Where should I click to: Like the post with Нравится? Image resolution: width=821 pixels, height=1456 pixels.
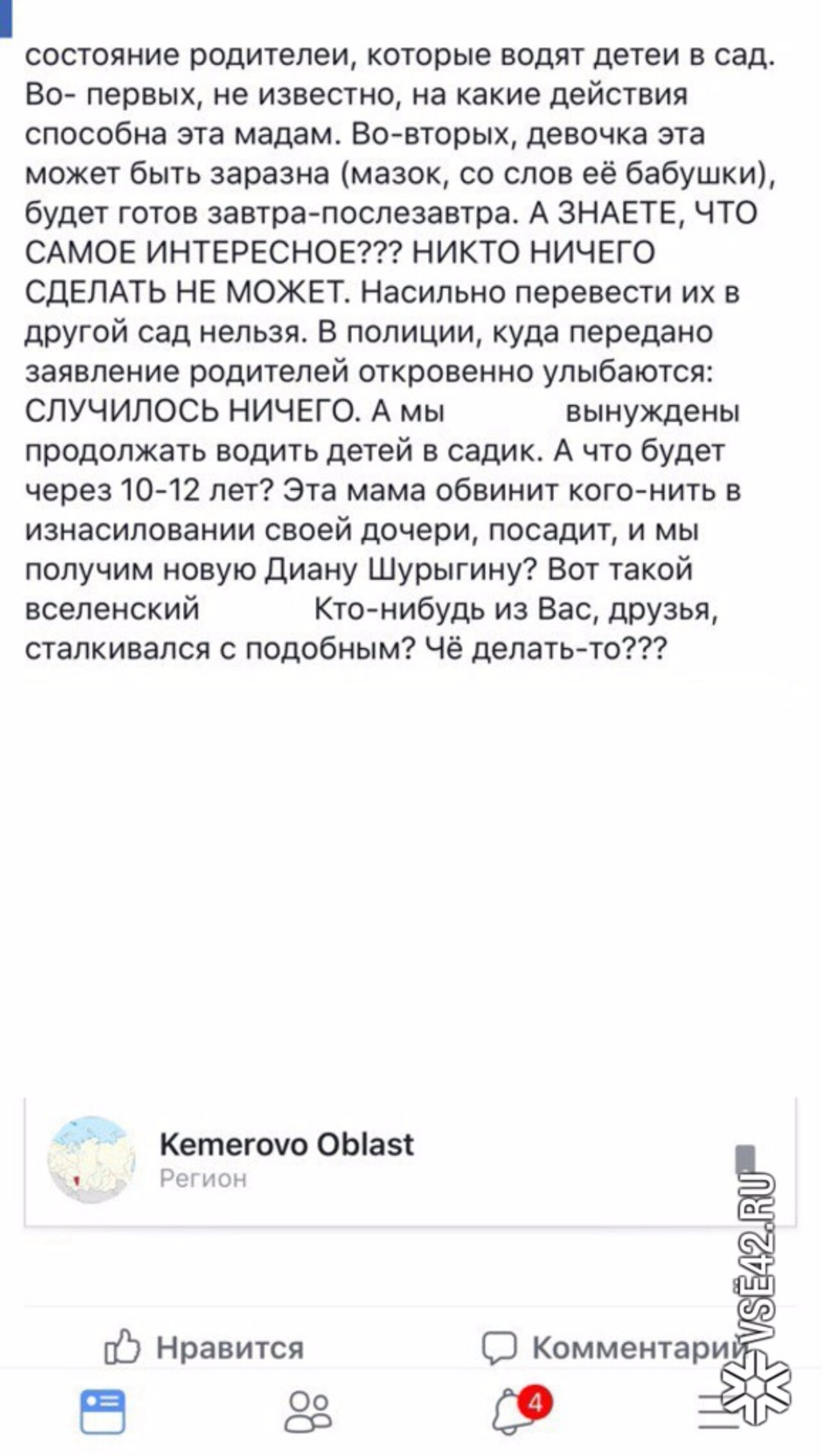(204, 1347)
